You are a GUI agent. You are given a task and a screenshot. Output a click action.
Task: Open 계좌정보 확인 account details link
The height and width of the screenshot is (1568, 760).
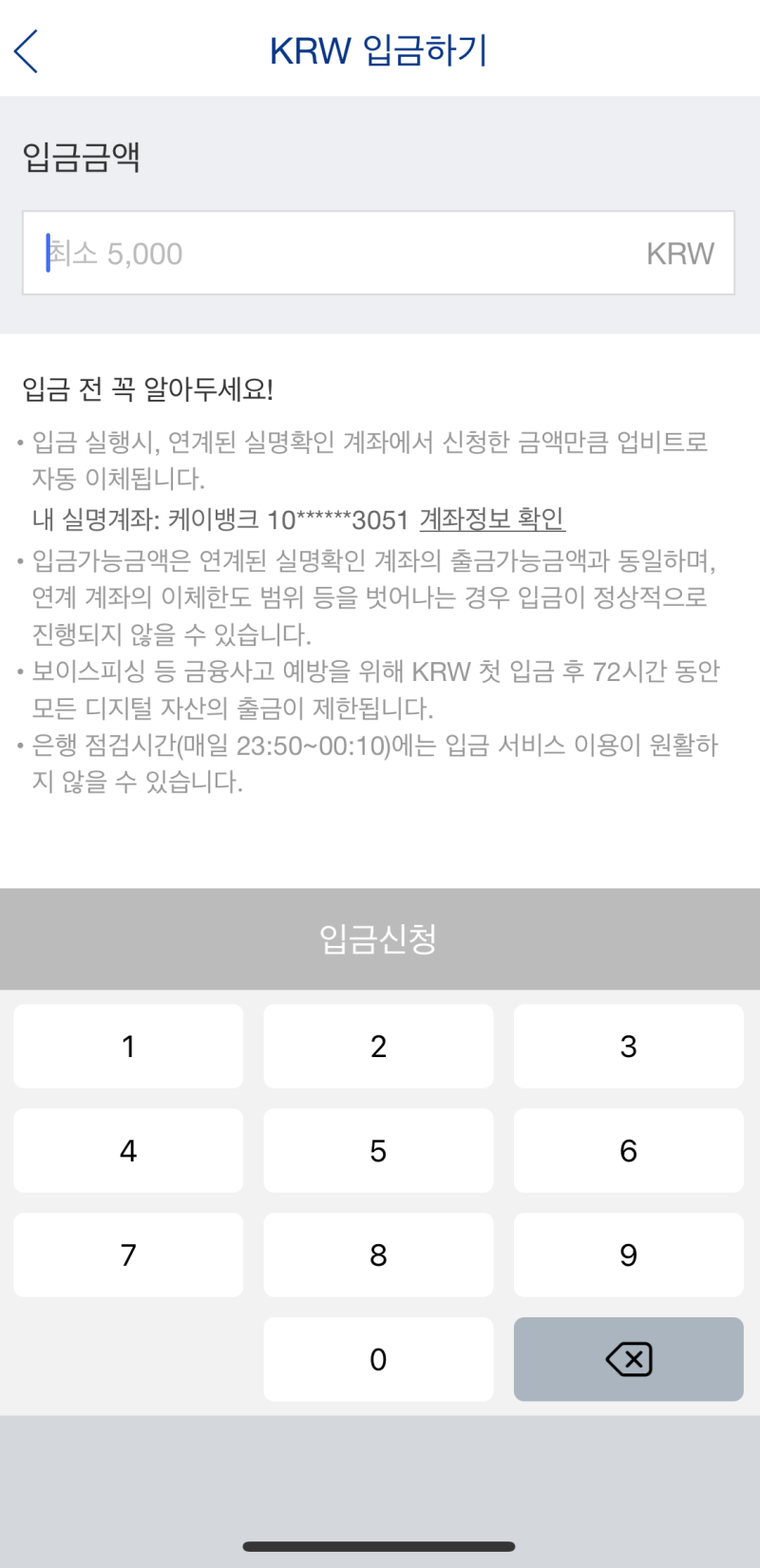coord(490,520)
